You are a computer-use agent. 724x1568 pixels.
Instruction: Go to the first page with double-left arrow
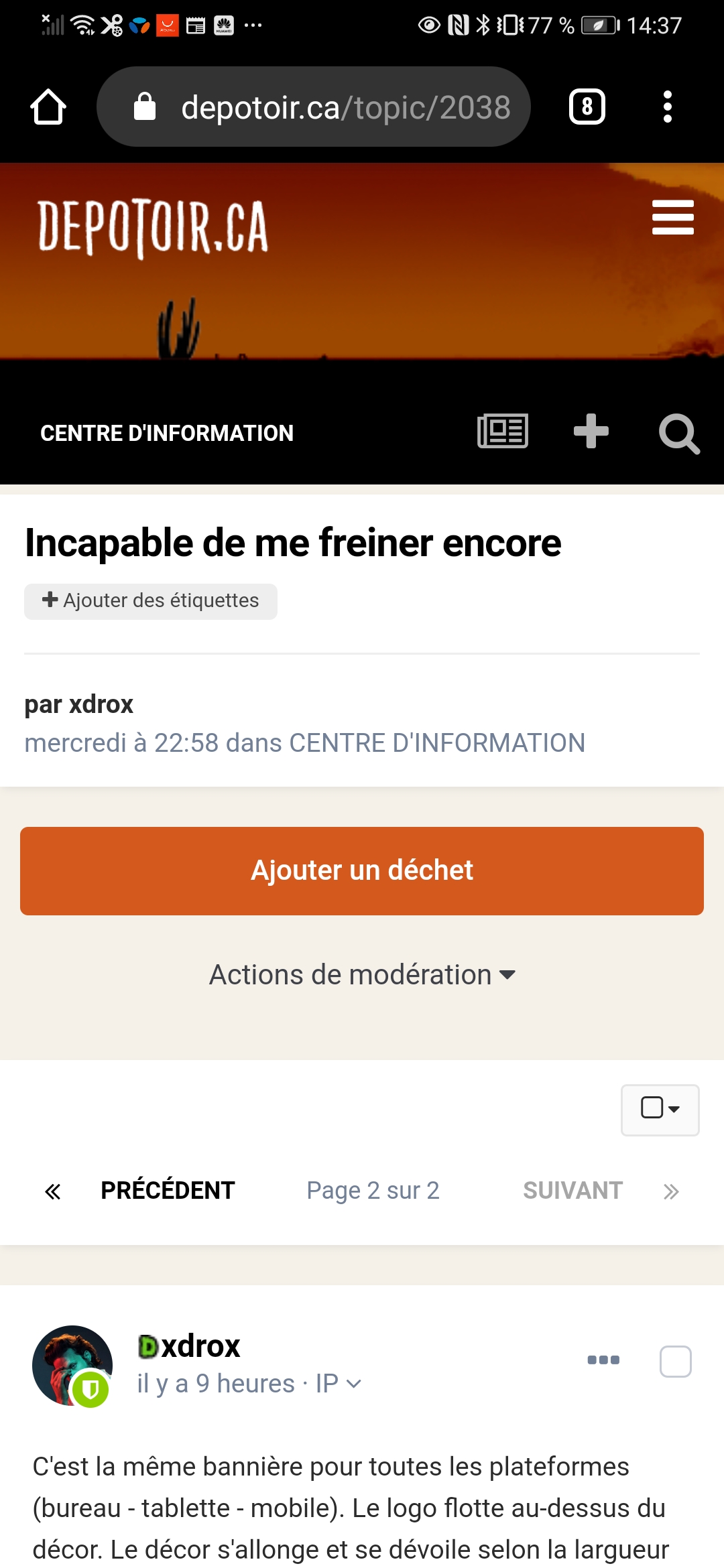[x=53, y=1191]
